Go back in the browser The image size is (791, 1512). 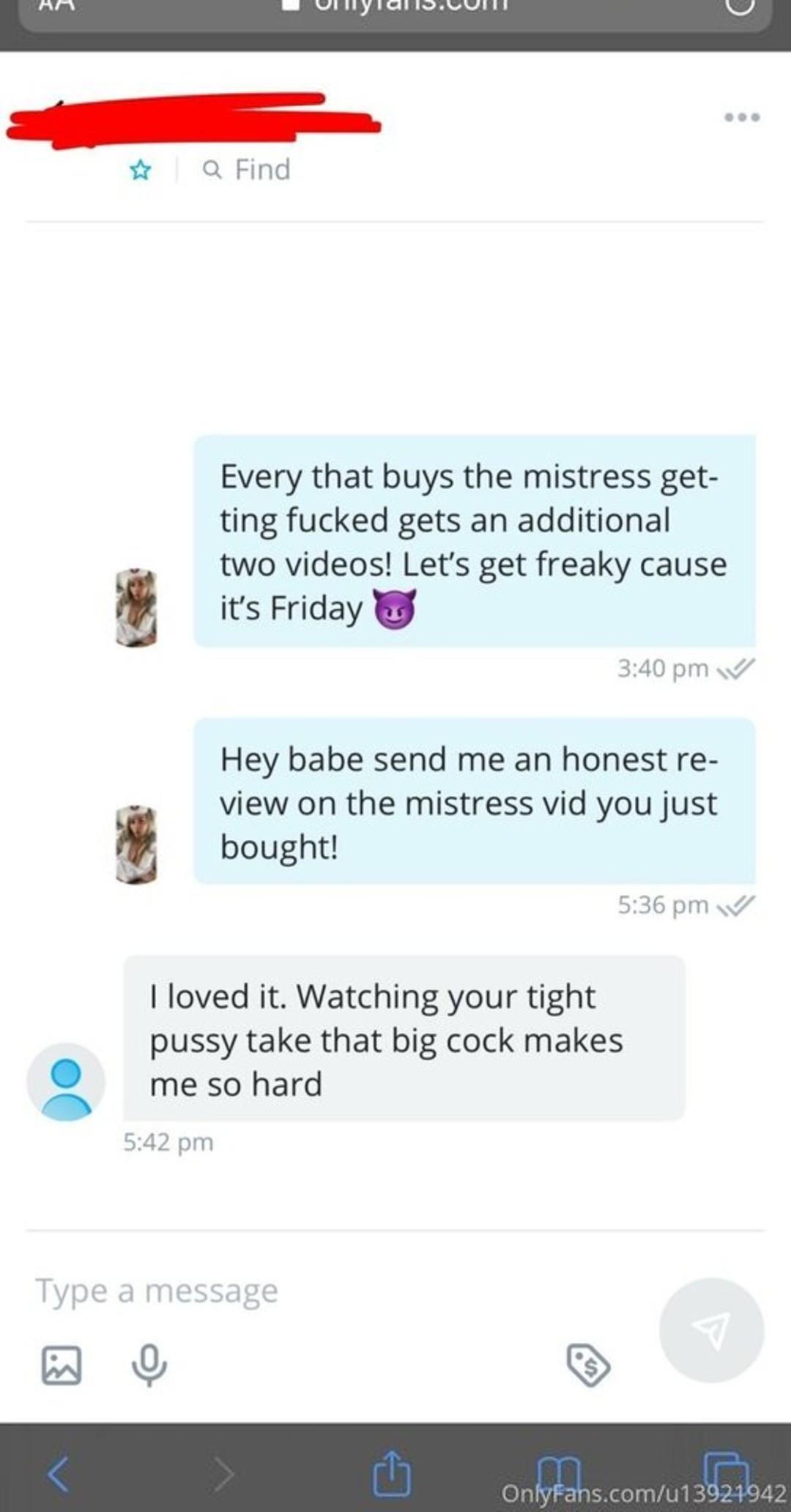point(59,1473)
